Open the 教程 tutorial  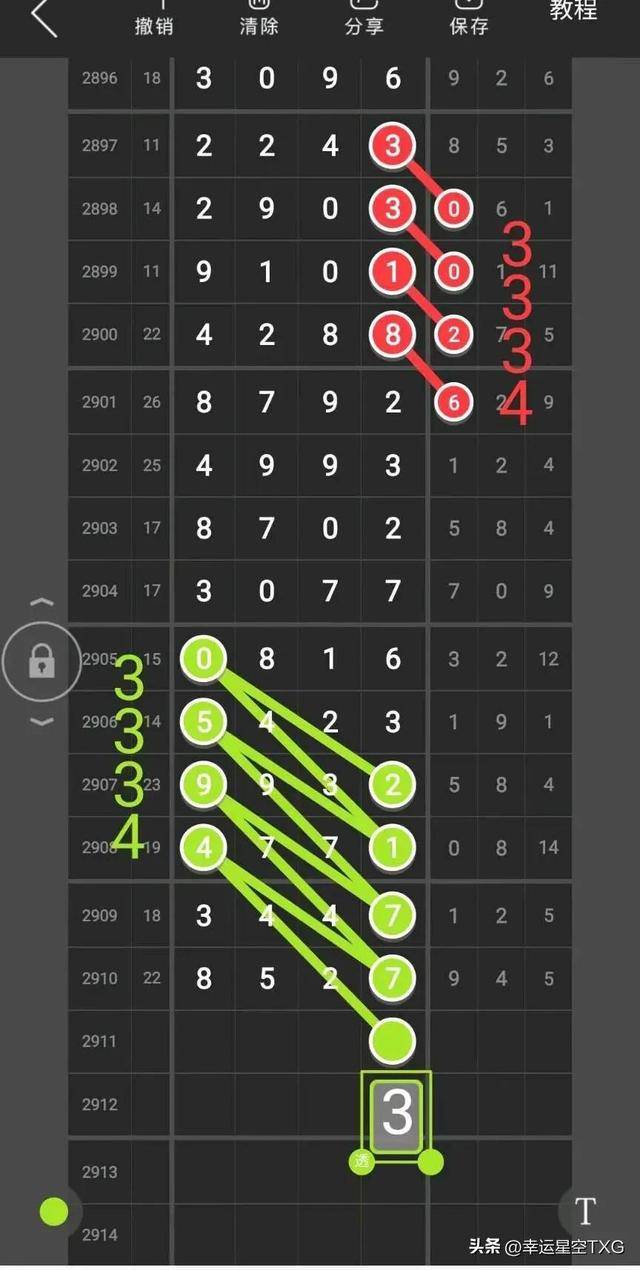pos(574,11)
